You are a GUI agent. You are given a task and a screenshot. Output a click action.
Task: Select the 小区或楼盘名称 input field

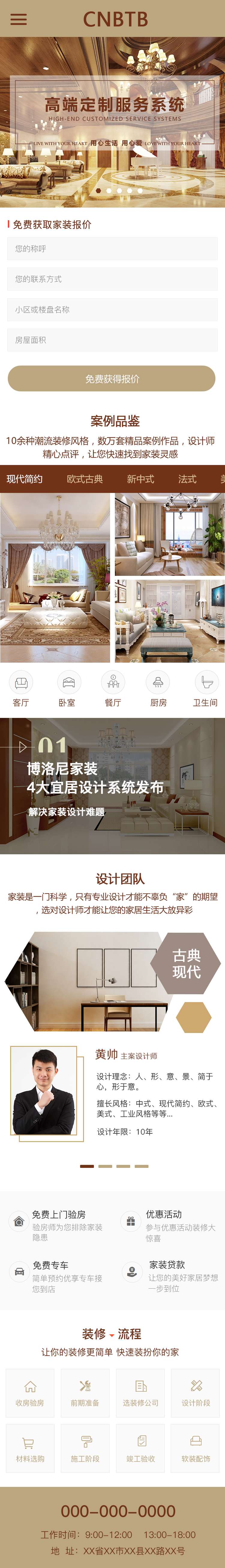(x=112, y=310)
